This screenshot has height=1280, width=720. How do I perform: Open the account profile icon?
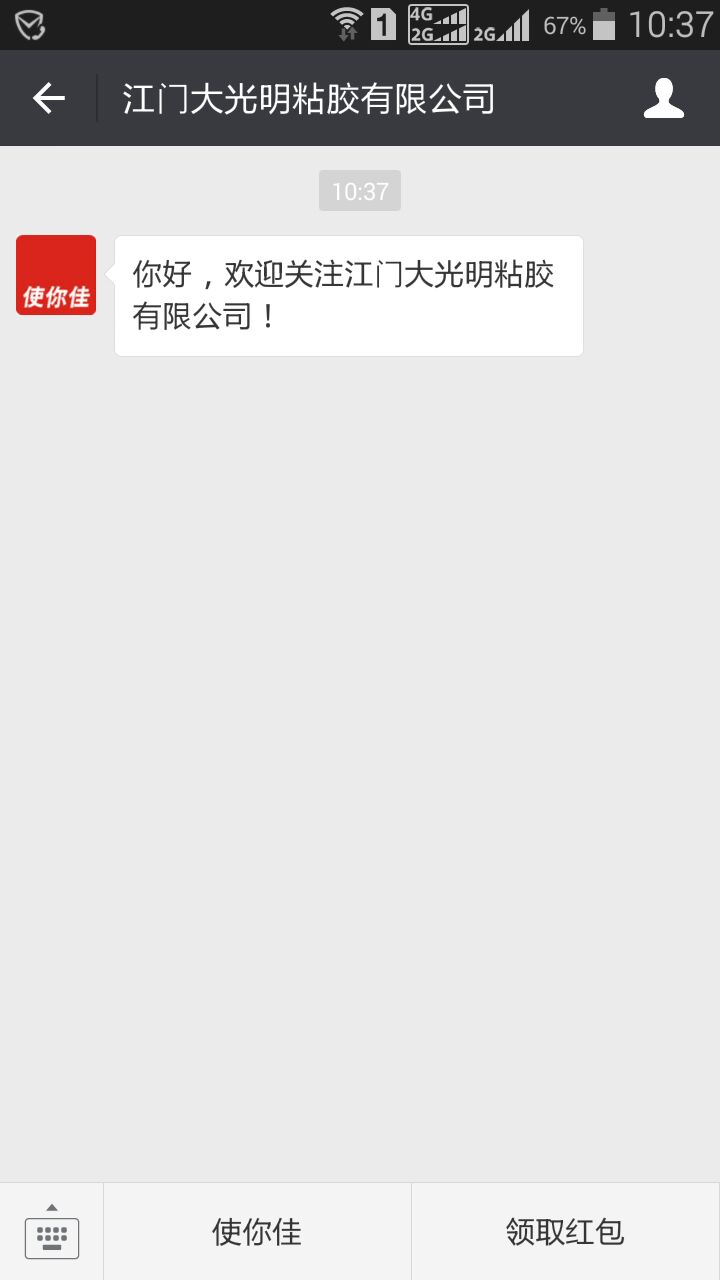click(x=663, y=98)
